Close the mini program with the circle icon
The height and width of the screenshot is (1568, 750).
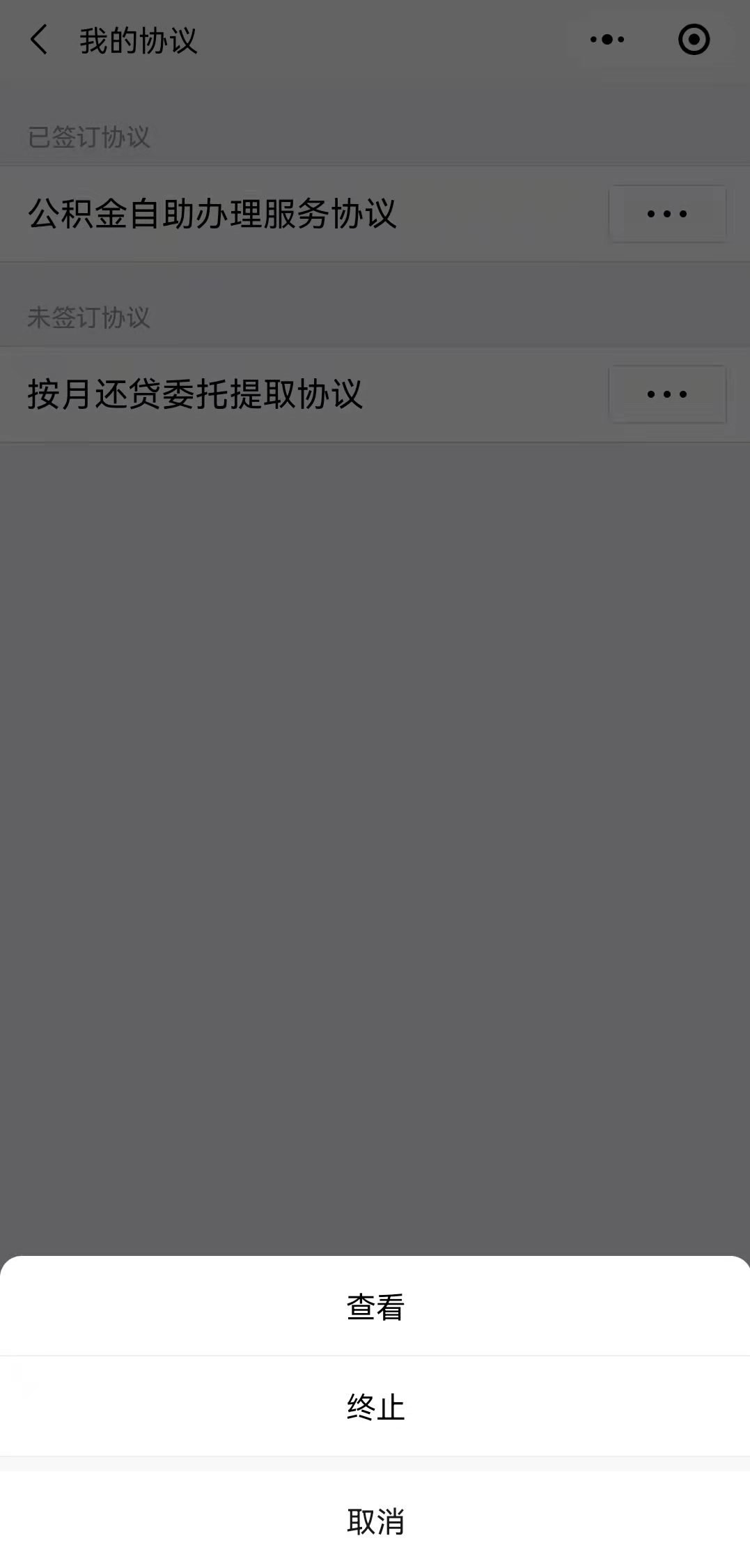[x=694, y=40]
